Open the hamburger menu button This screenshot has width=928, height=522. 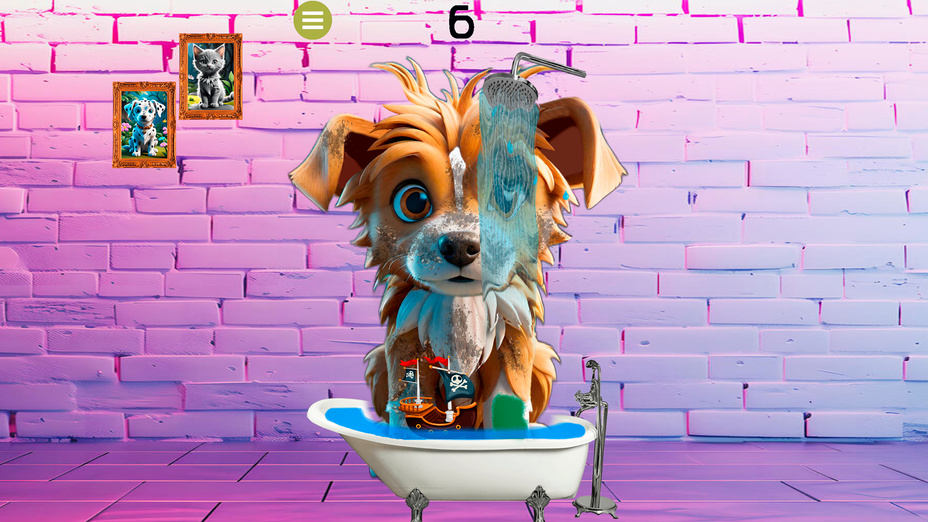point(312,20)
